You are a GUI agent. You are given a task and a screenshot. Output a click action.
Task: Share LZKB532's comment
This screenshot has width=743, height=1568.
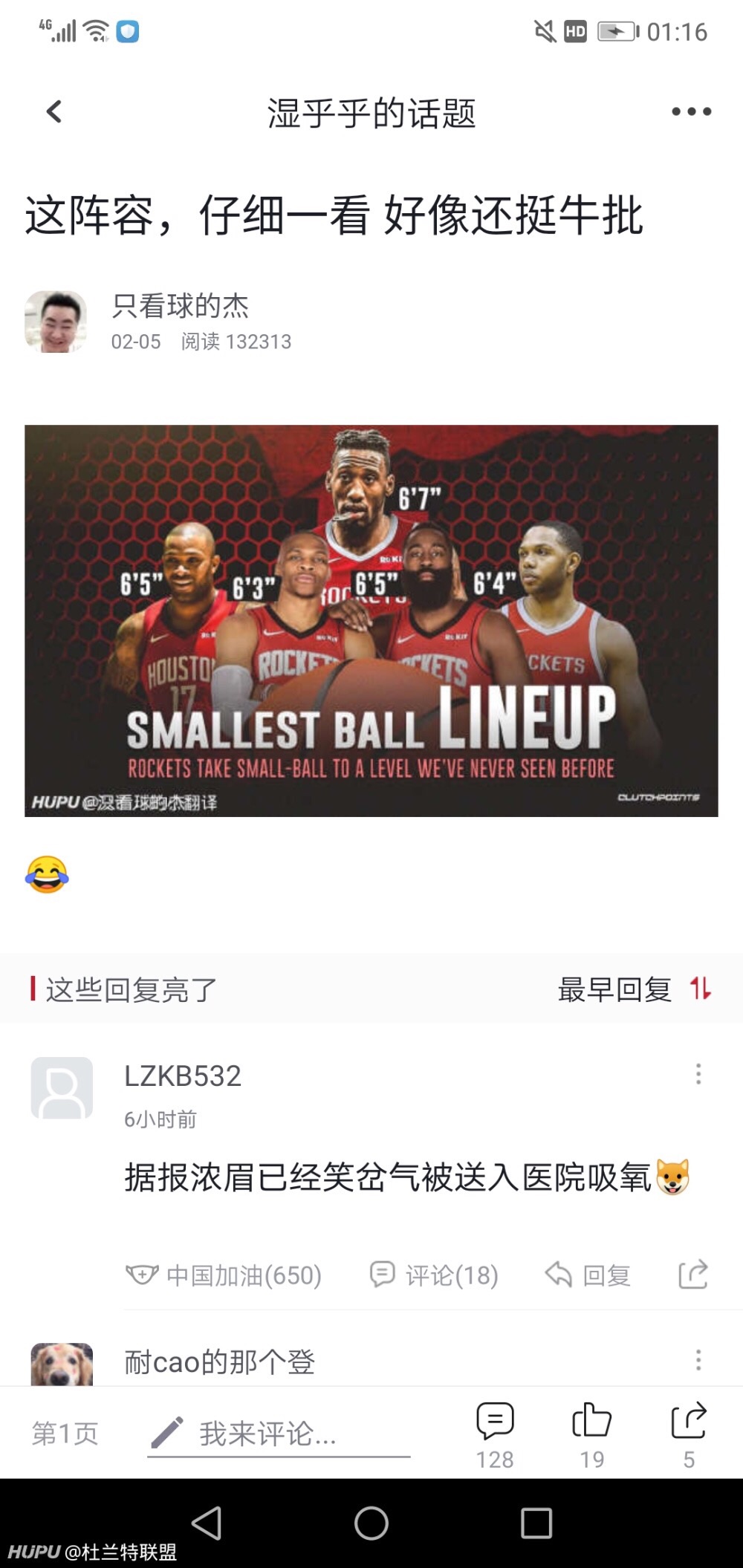pyautogui.click(x=693, y=1275)
